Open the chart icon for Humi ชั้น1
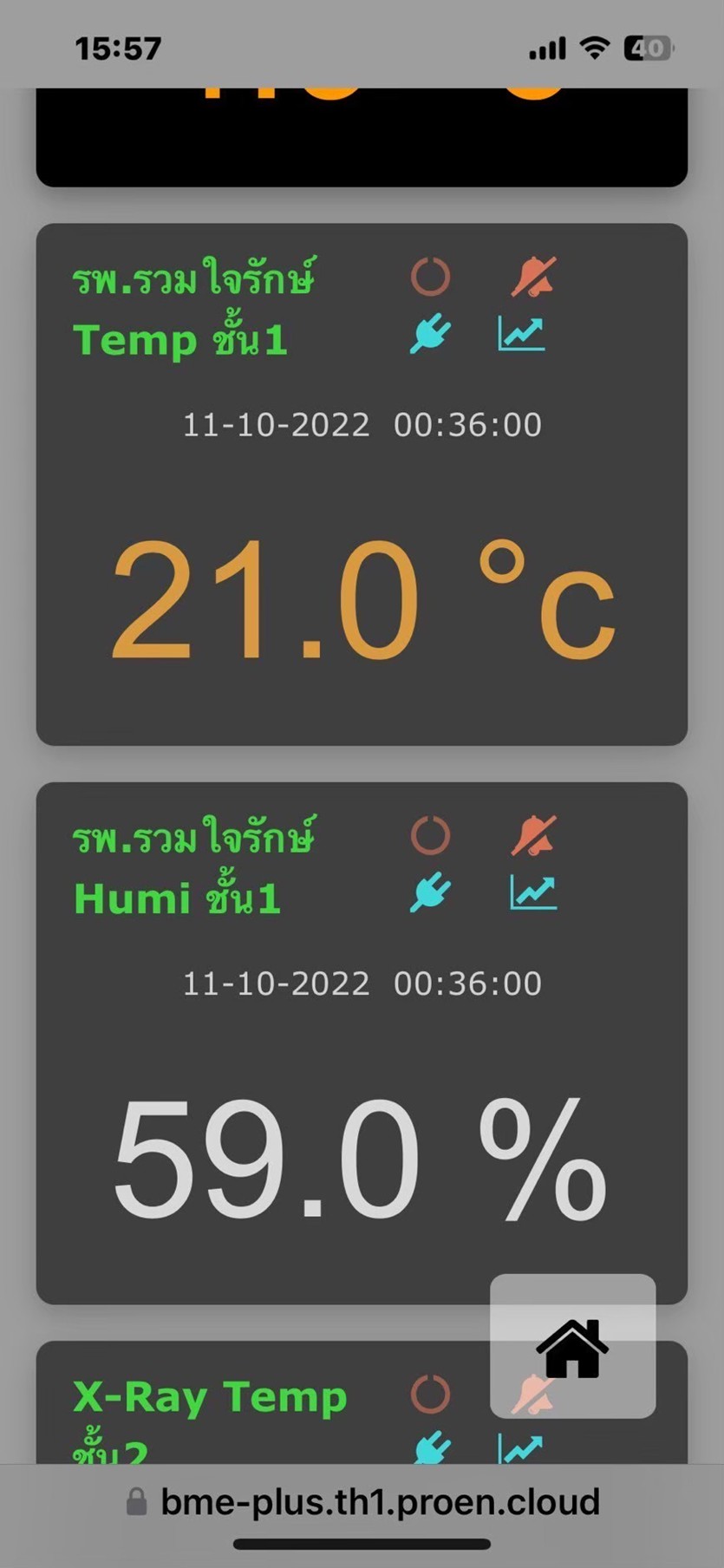724x1568 pixels. 533,892
